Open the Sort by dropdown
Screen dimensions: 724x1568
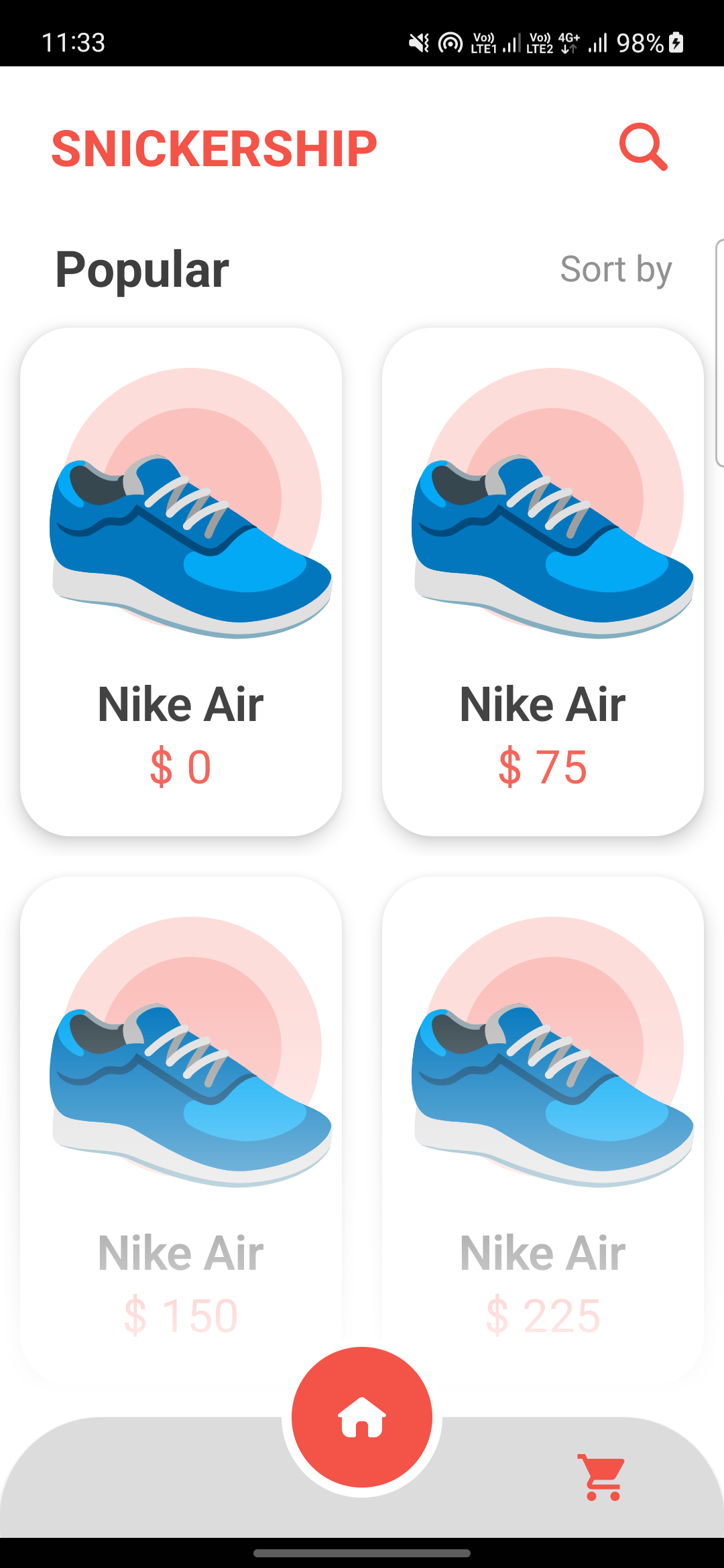click(615, 268)
